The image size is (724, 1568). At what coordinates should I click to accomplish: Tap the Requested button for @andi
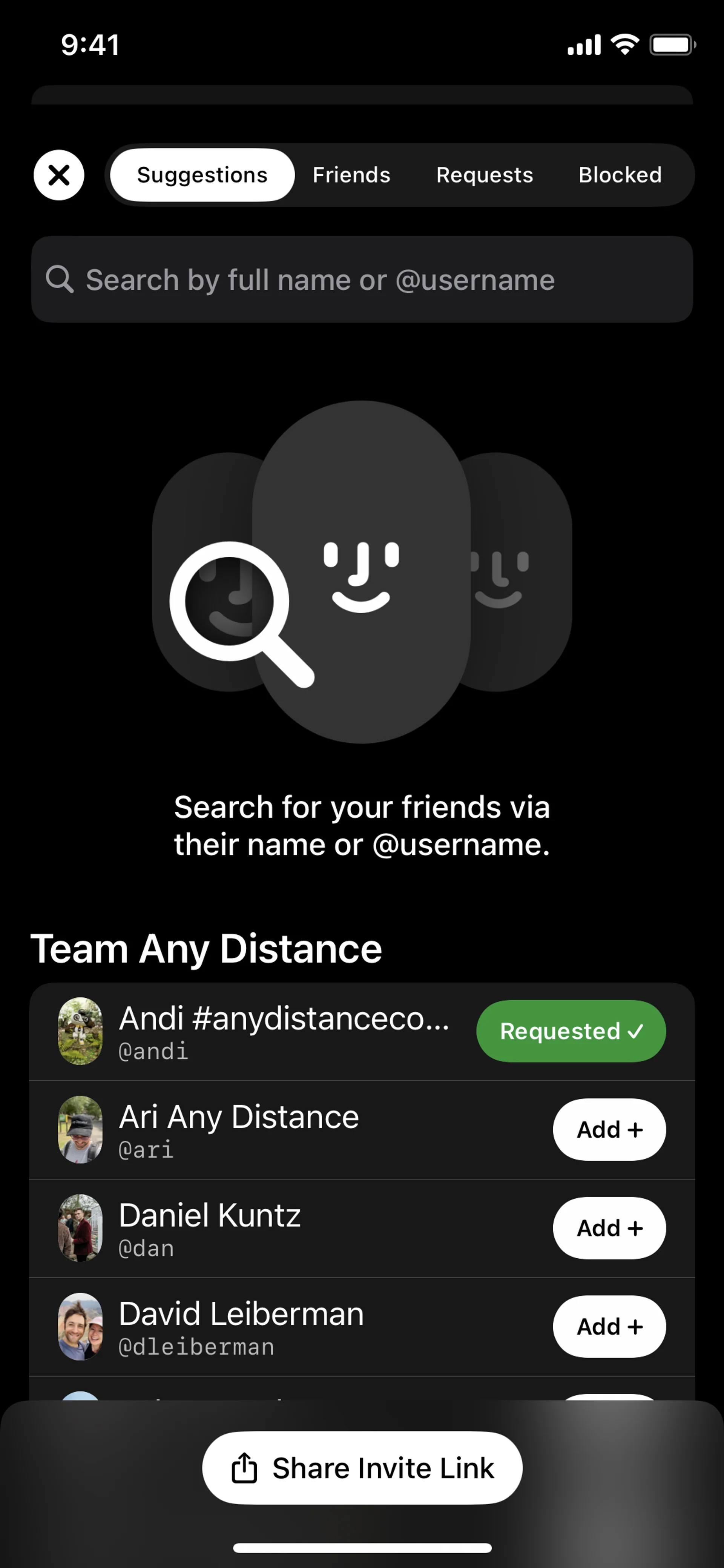[571, 1031]
